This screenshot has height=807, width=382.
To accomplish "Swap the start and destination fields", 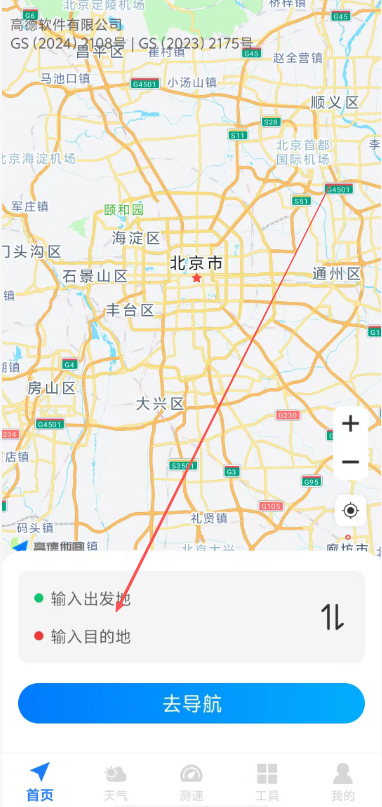I will (332, 618).
